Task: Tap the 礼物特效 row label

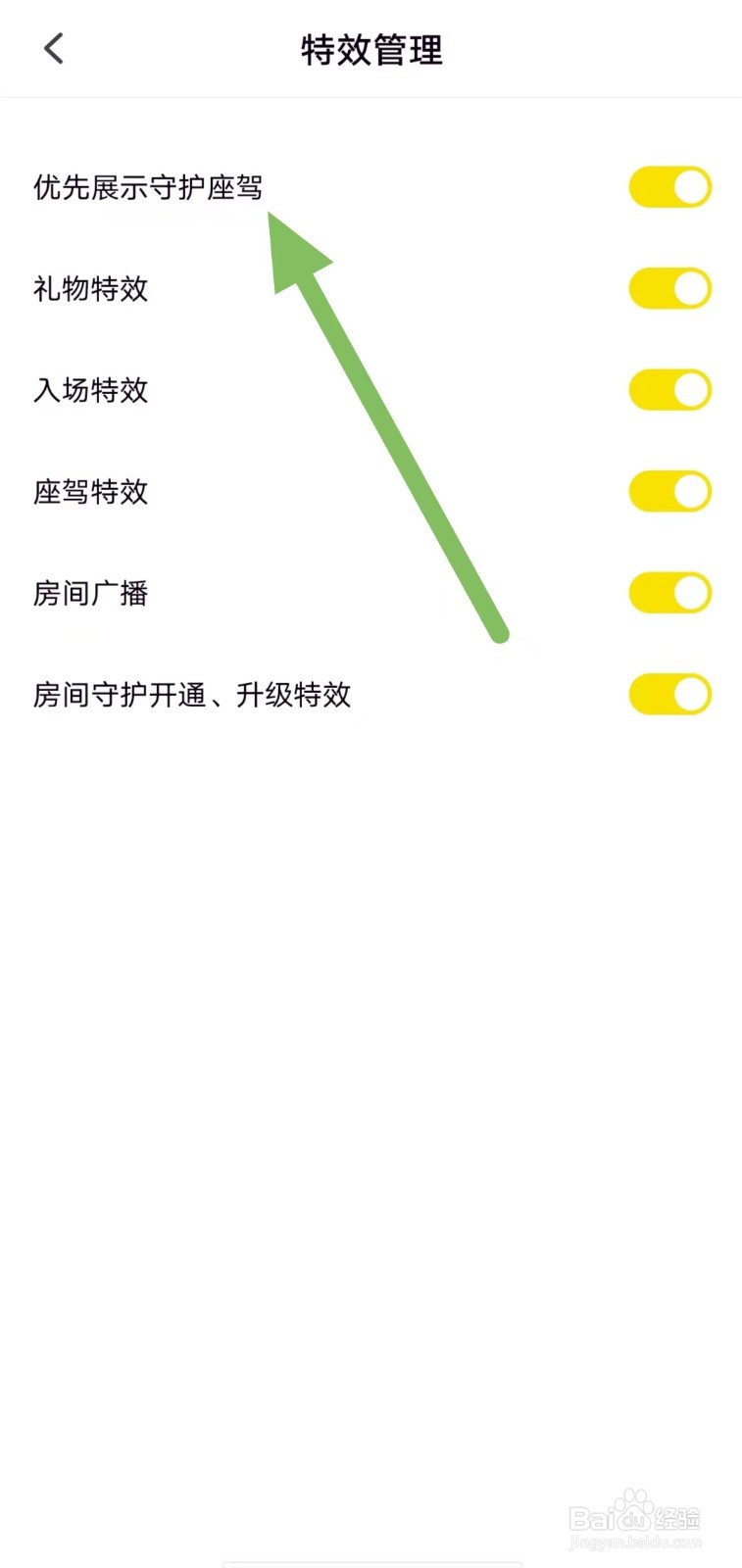Action: 89,290
